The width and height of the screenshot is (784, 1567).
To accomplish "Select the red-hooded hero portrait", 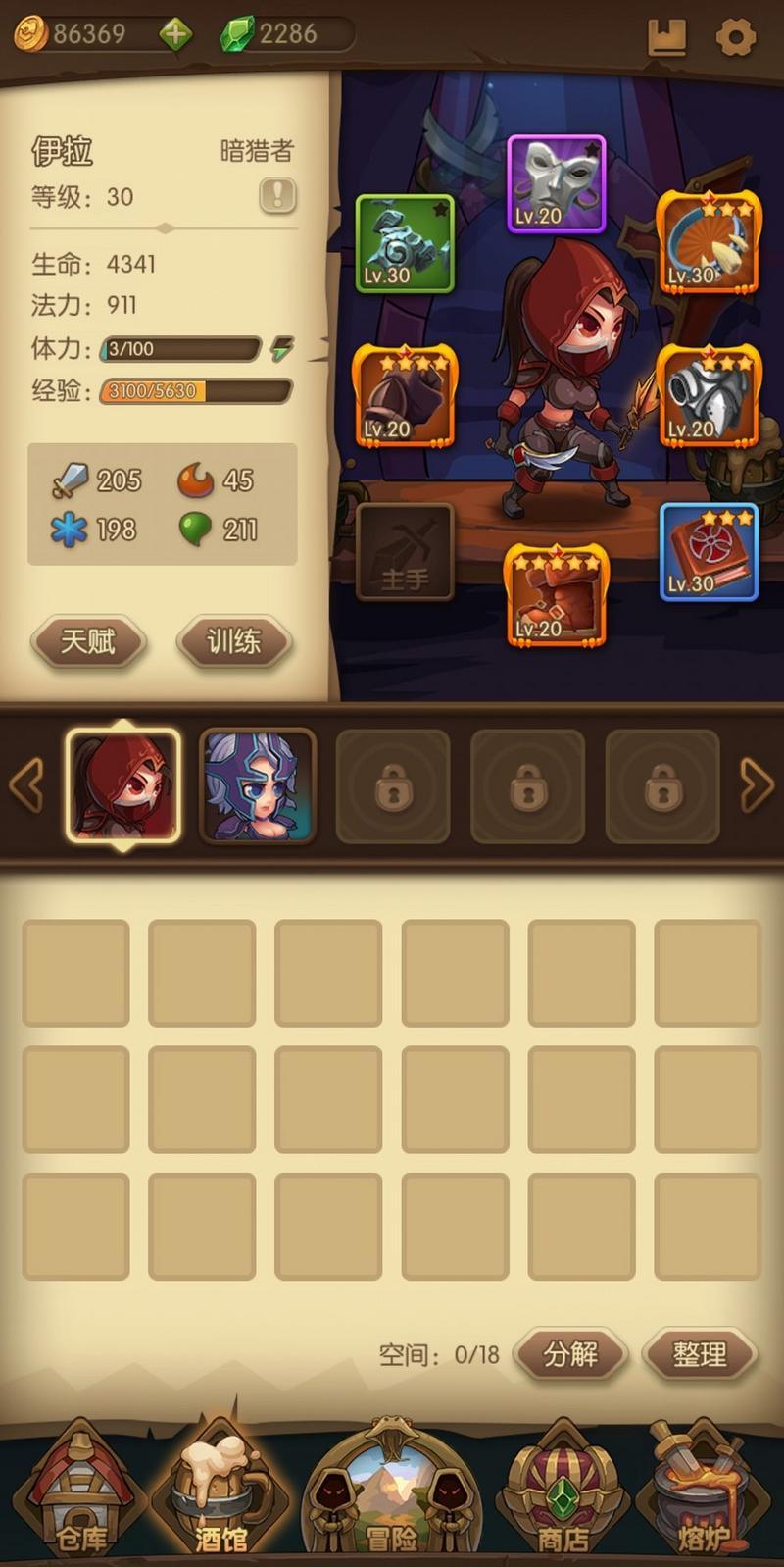I will click(x=123, y=785).
